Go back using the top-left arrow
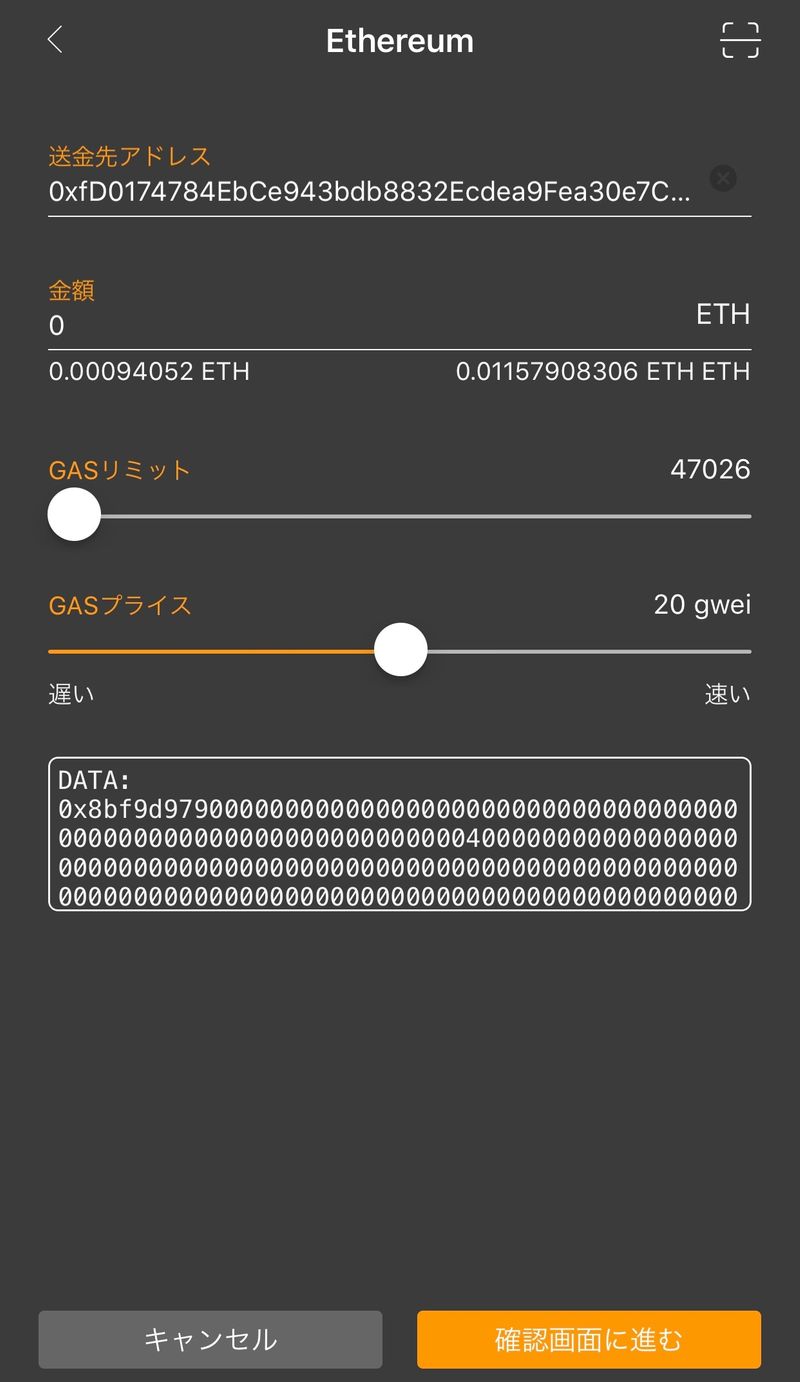 [55, 40]
